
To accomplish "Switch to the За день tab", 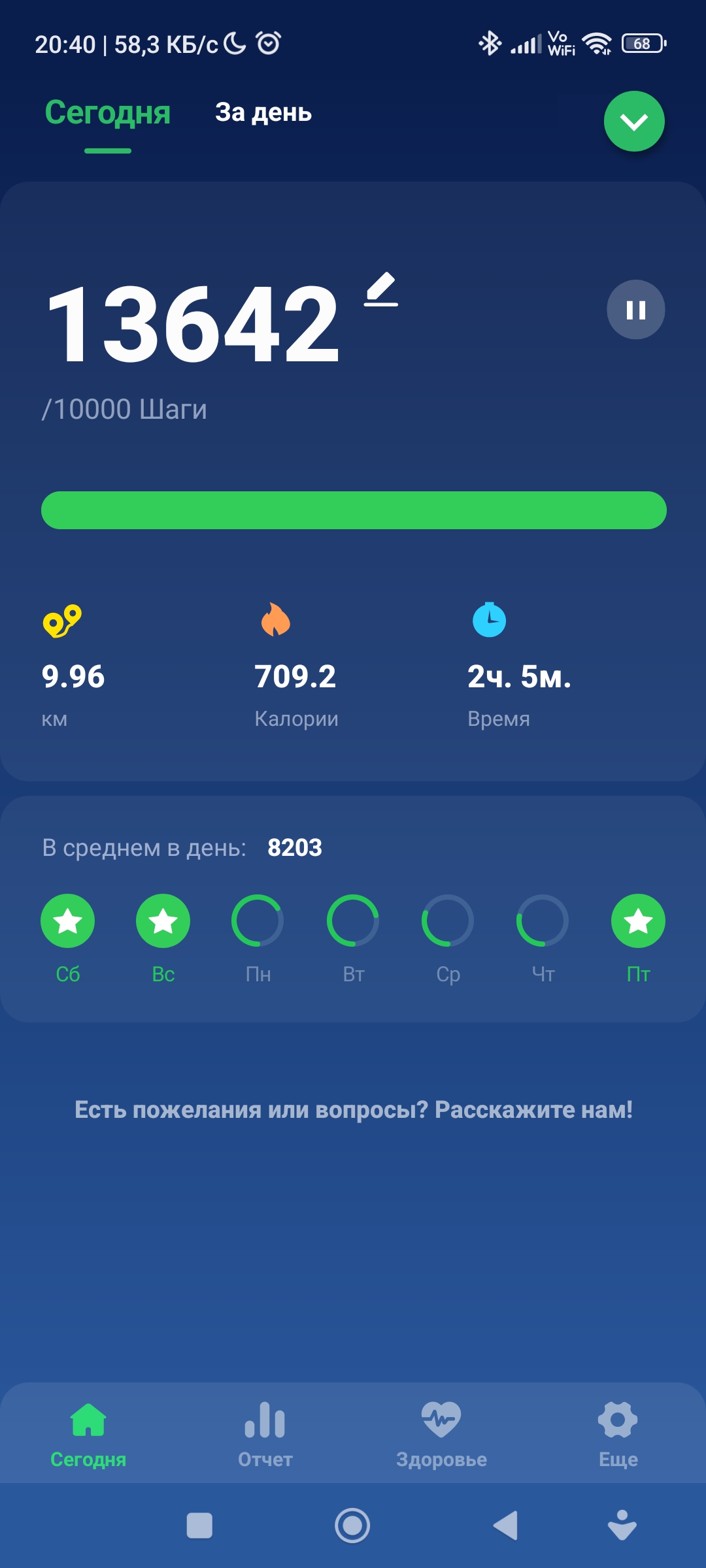I will tap(263, 112).
